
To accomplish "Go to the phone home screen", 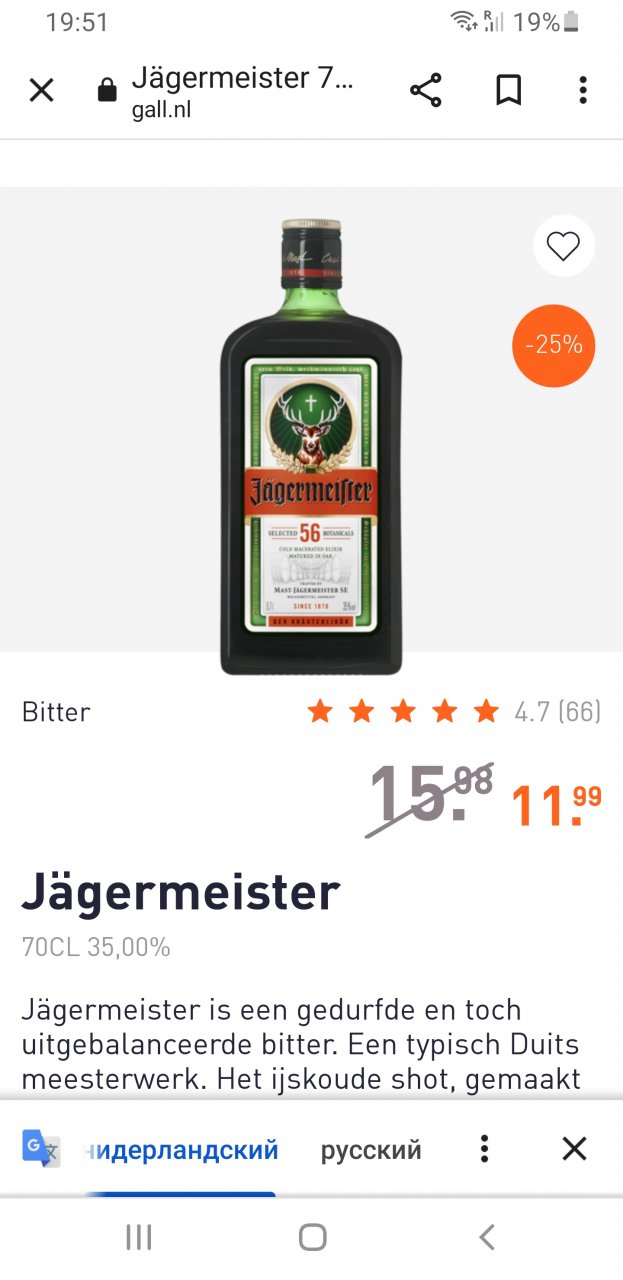I will [312, 1238].
